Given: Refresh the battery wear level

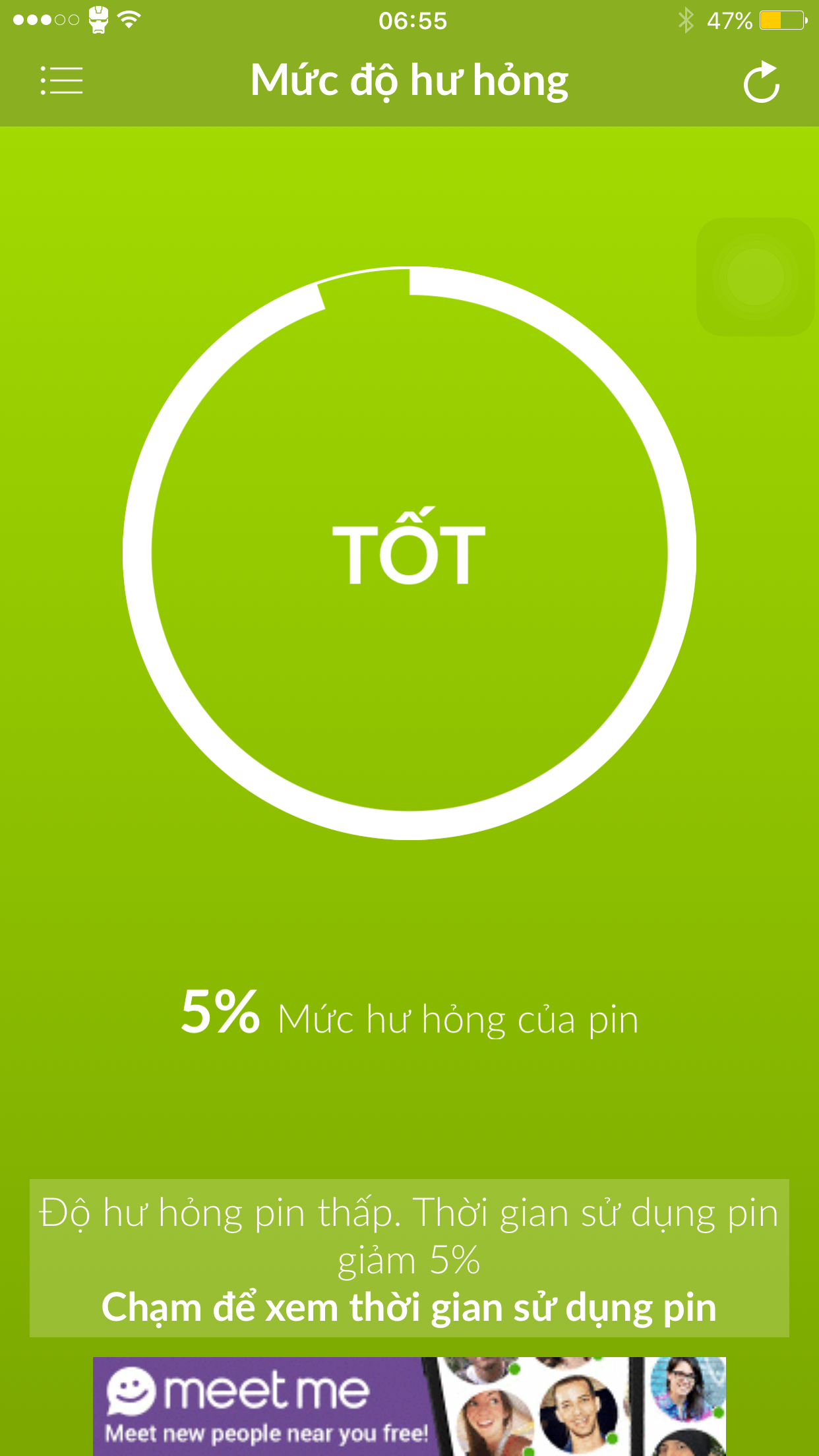Looking at the screenshot, I should [762, 82].
